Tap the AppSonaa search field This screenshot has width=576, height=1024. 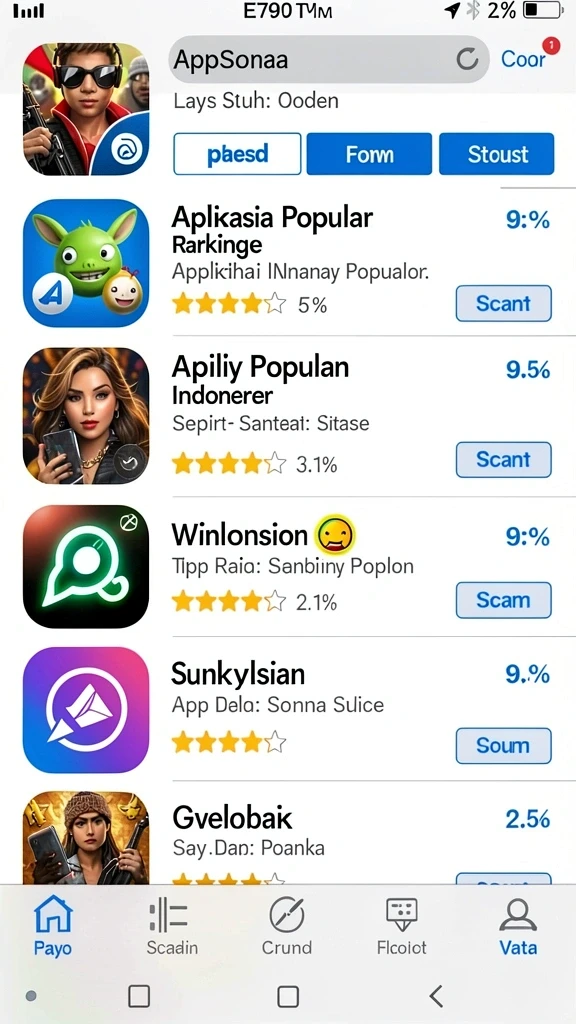[328, 59]
